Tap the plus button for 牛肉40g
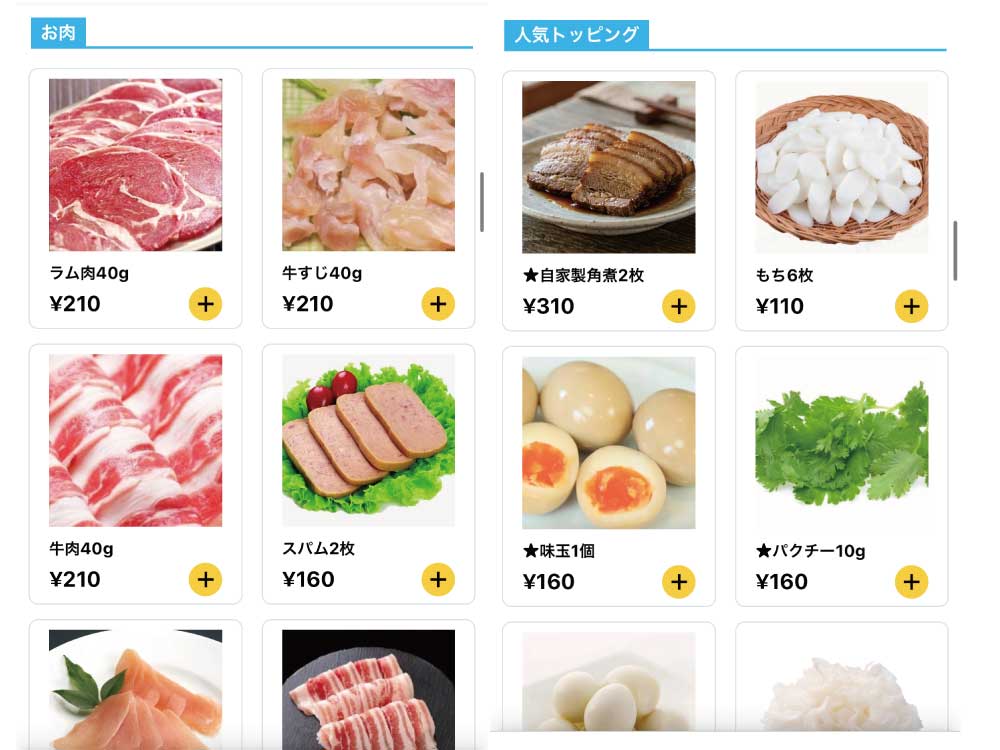This screenshot has height=750, width=1000. (205, 579)
